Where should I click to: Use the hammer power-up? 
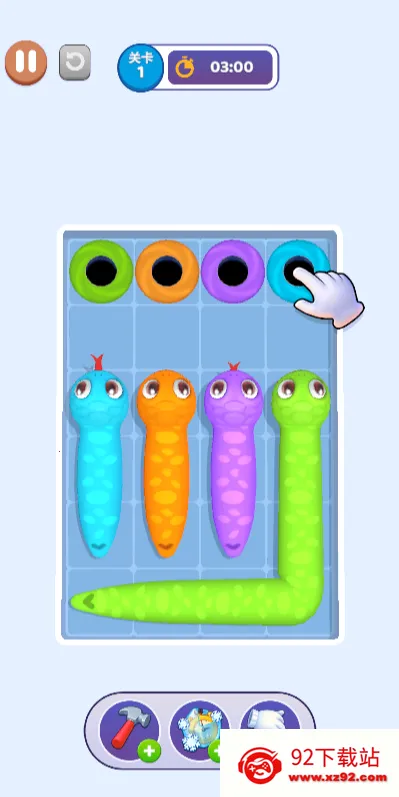(130, 730)
